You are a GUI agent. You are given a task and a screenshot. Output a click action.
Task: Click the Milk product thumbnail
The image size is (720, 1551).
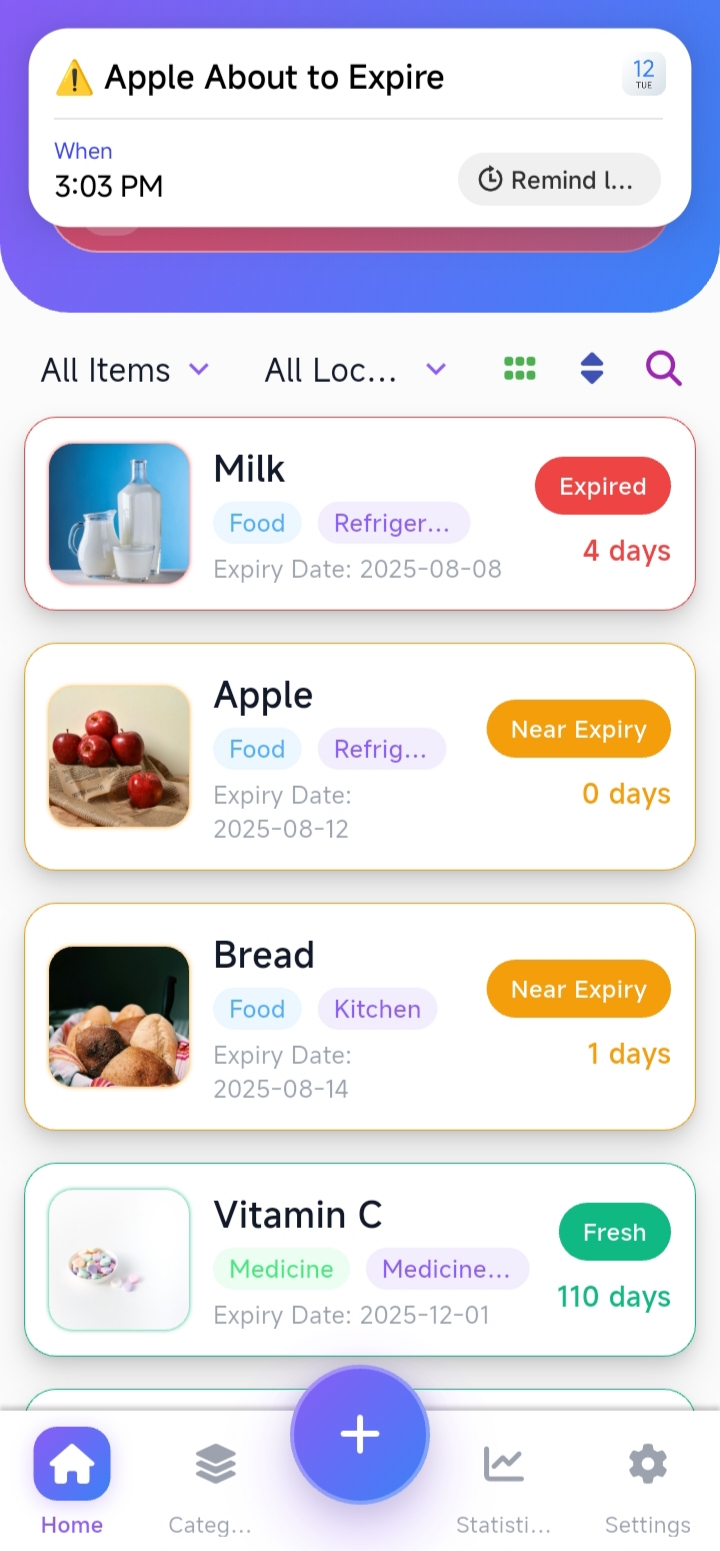click(119, 513)
